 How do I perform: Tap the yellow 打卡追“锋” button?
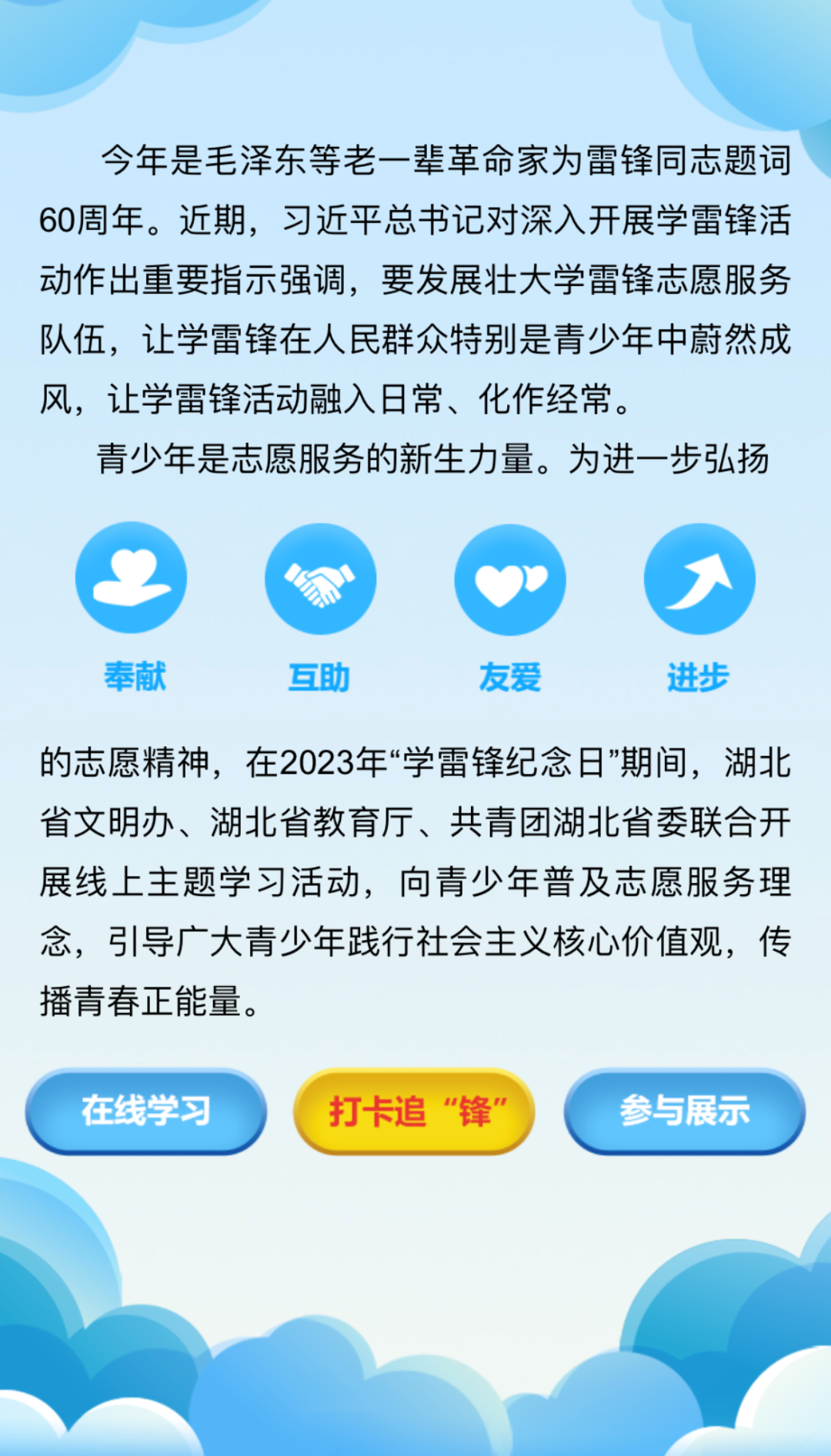click(x=414, y=1111)
